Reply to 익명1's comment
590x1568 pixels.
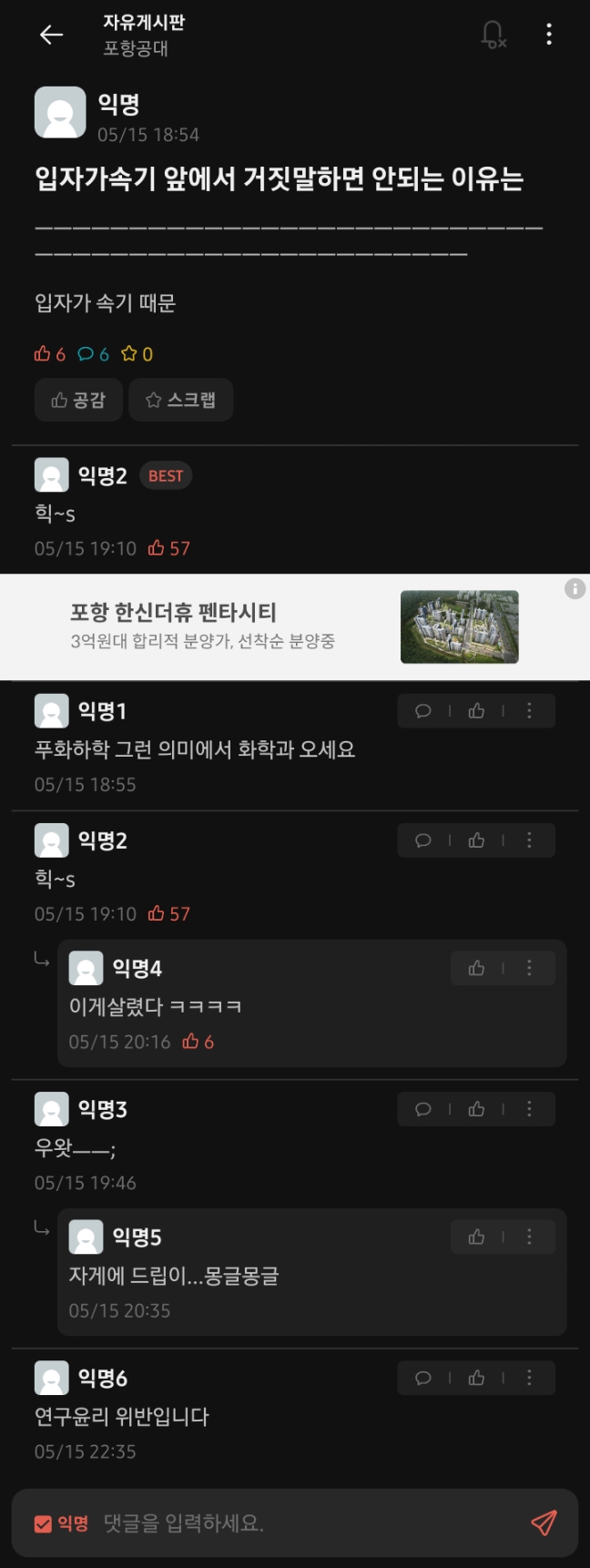coord(423,711)
